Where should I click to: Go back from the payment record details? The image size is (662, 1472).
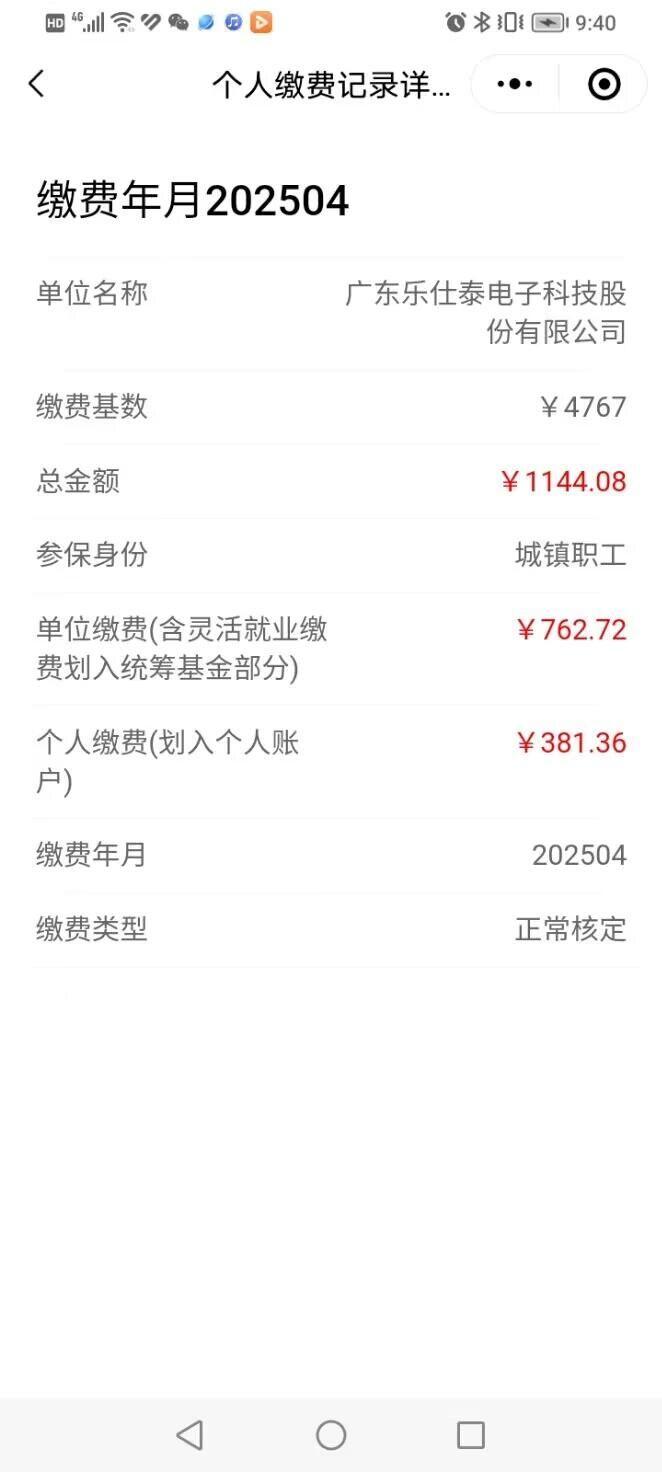click(x=37, y=84)
